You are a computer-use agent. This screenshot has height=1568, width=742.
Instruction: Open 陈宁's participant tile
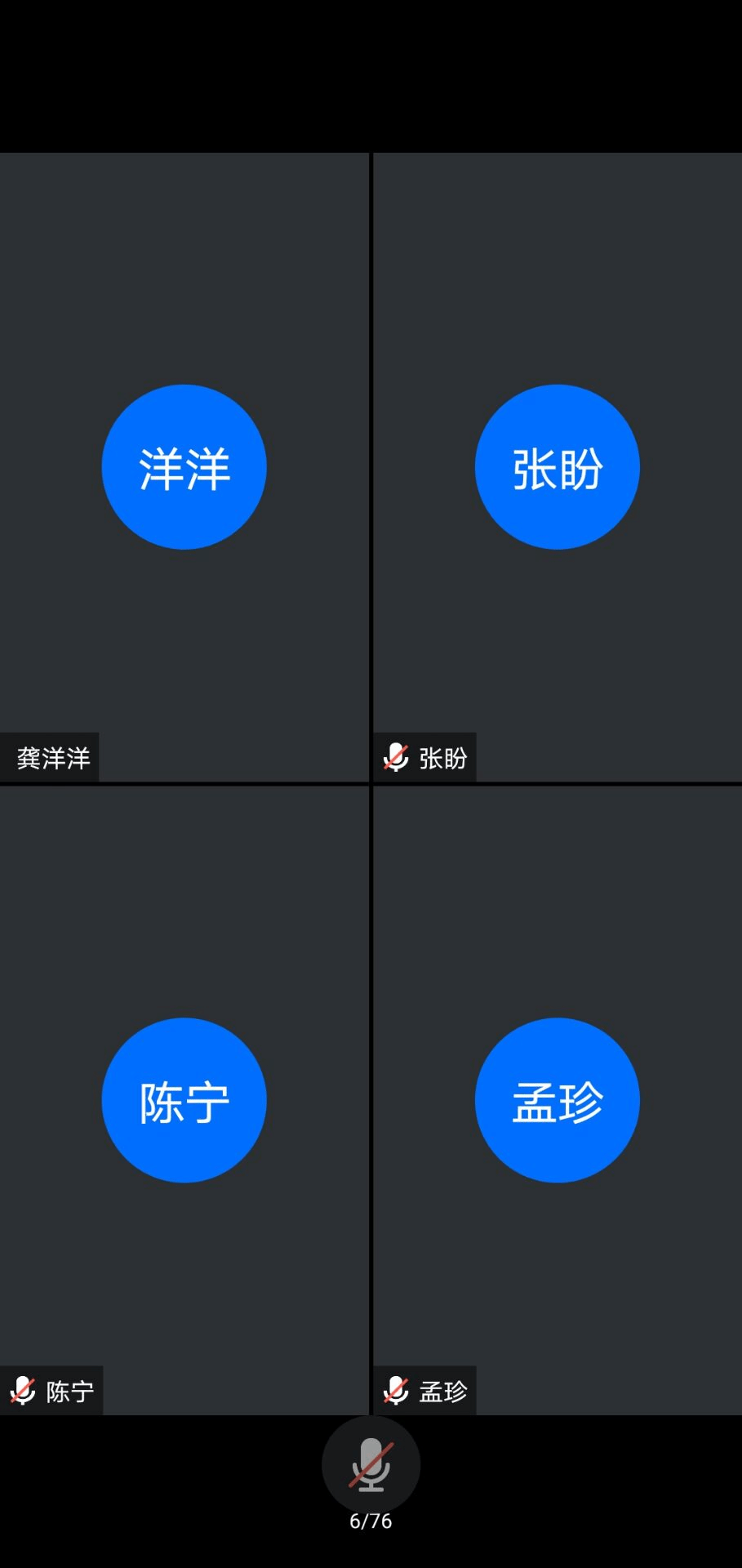coord(184,1100)
